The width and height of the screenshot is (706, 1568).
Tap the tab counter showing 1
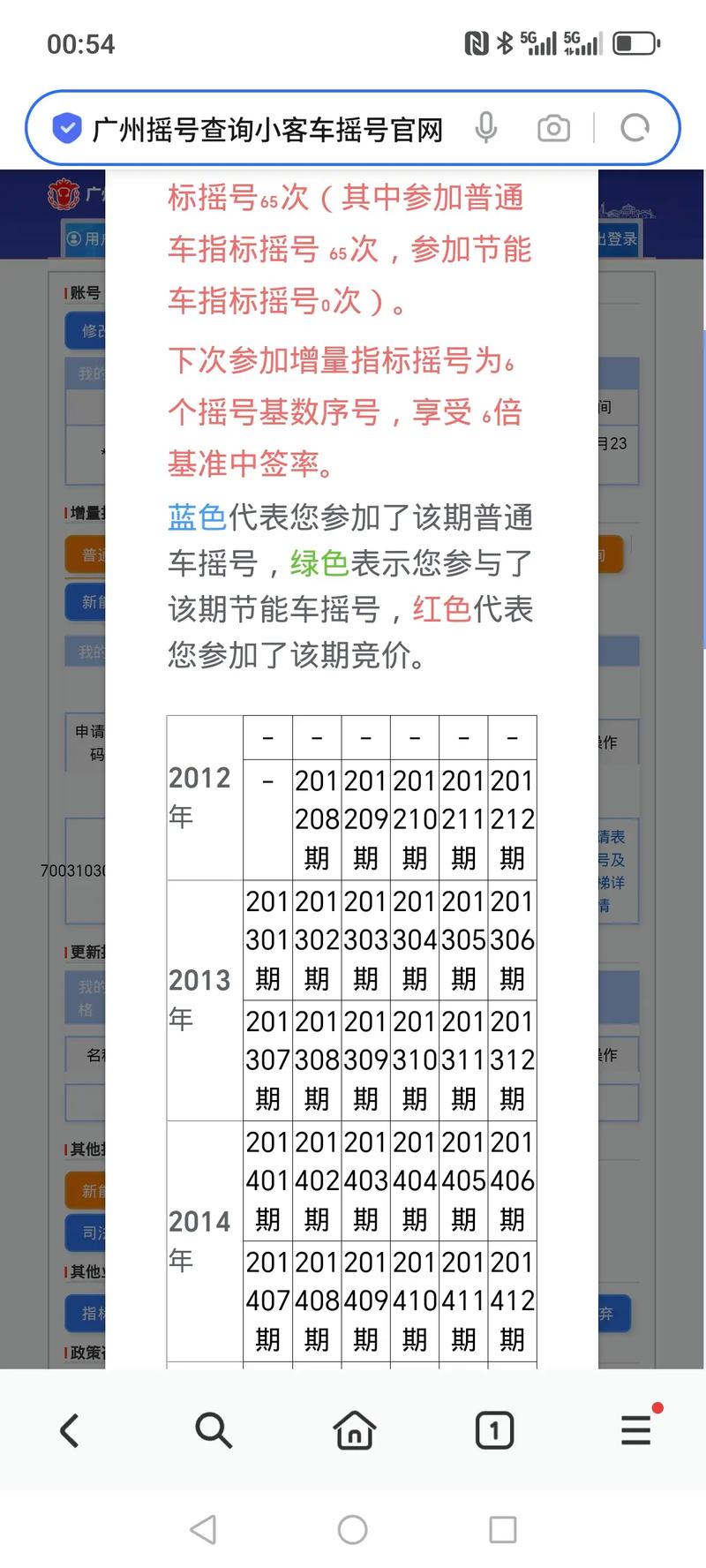point(494,1430)
